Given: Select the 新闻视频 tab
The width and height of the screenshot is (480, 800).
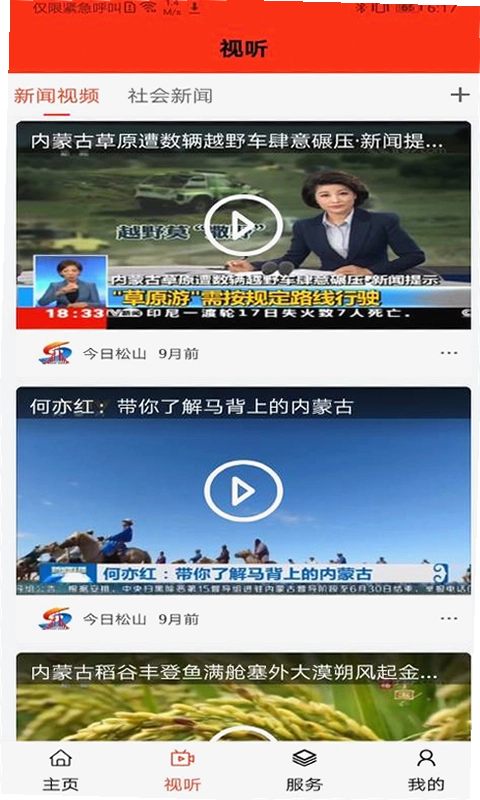Looking at the screenshot, I should 57,95.
